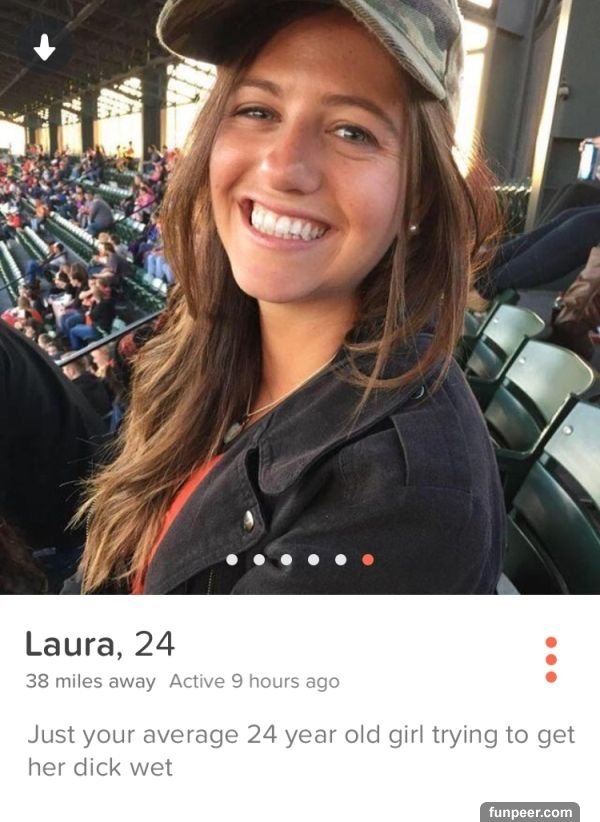Select the first photo indicator dot

click(x=232, y=560)
